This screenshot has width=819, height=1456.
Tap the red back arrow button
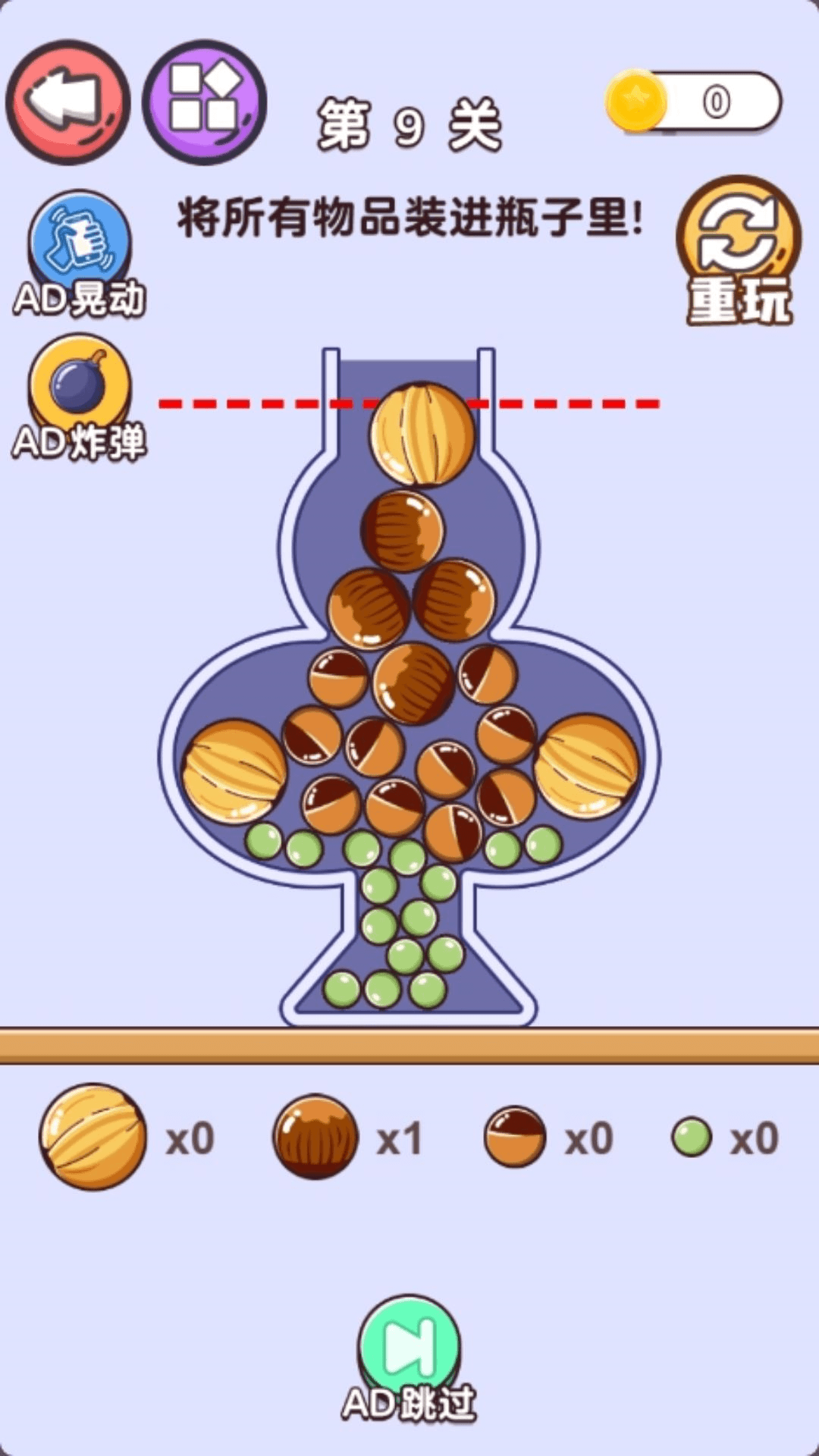pyautogui.click(x=68, y=102)
